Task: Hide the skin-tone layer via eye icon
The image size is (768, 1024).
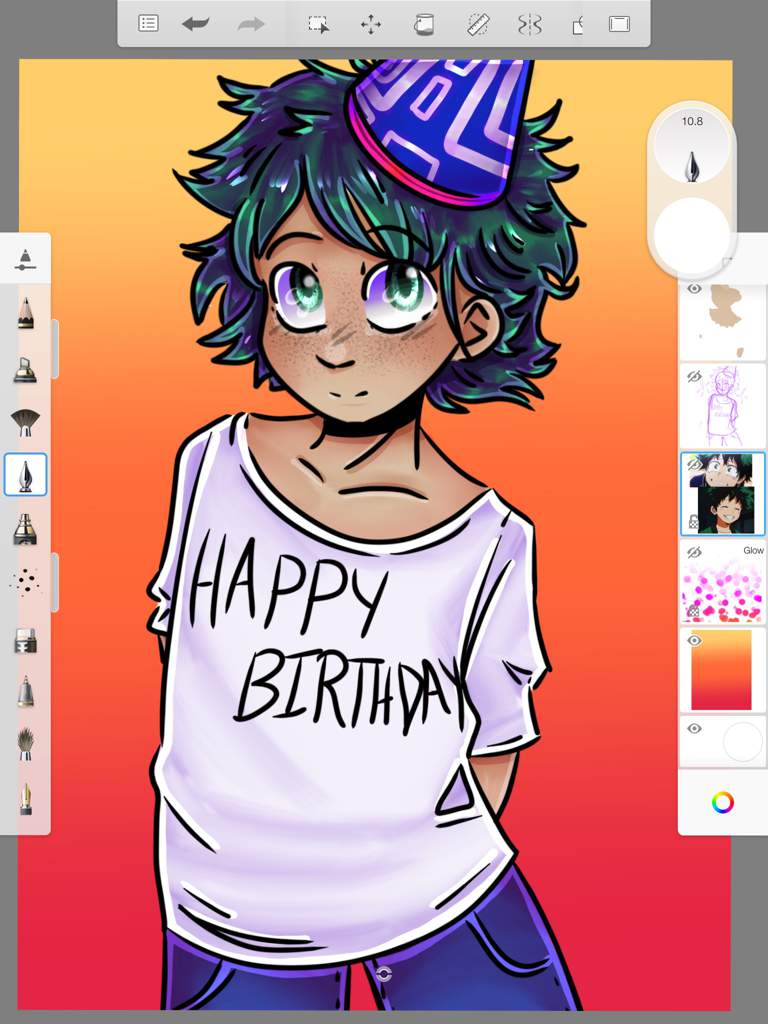Action: click(x=695, y=288)
